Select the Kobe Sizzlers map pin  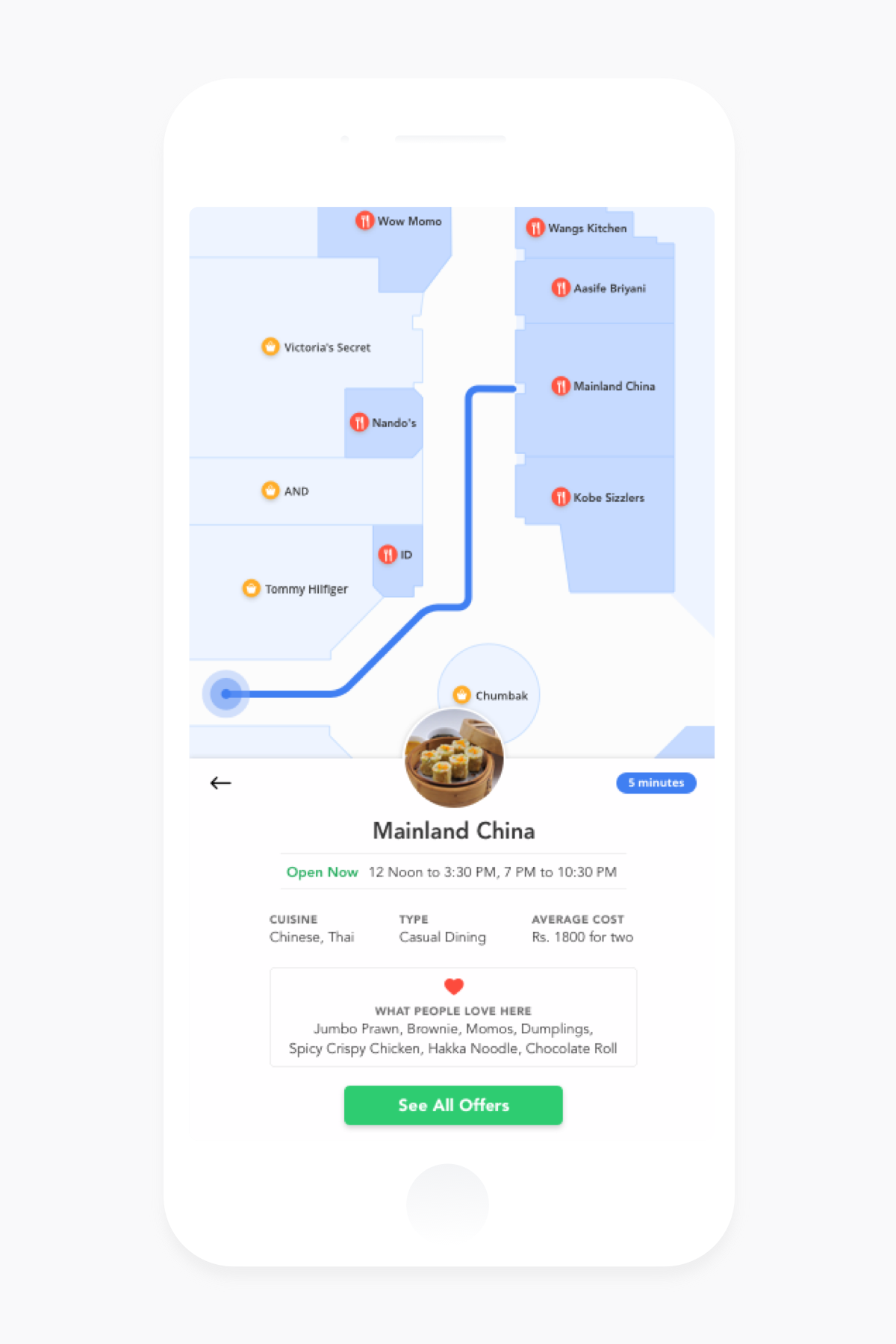click(x=561, y=497)
